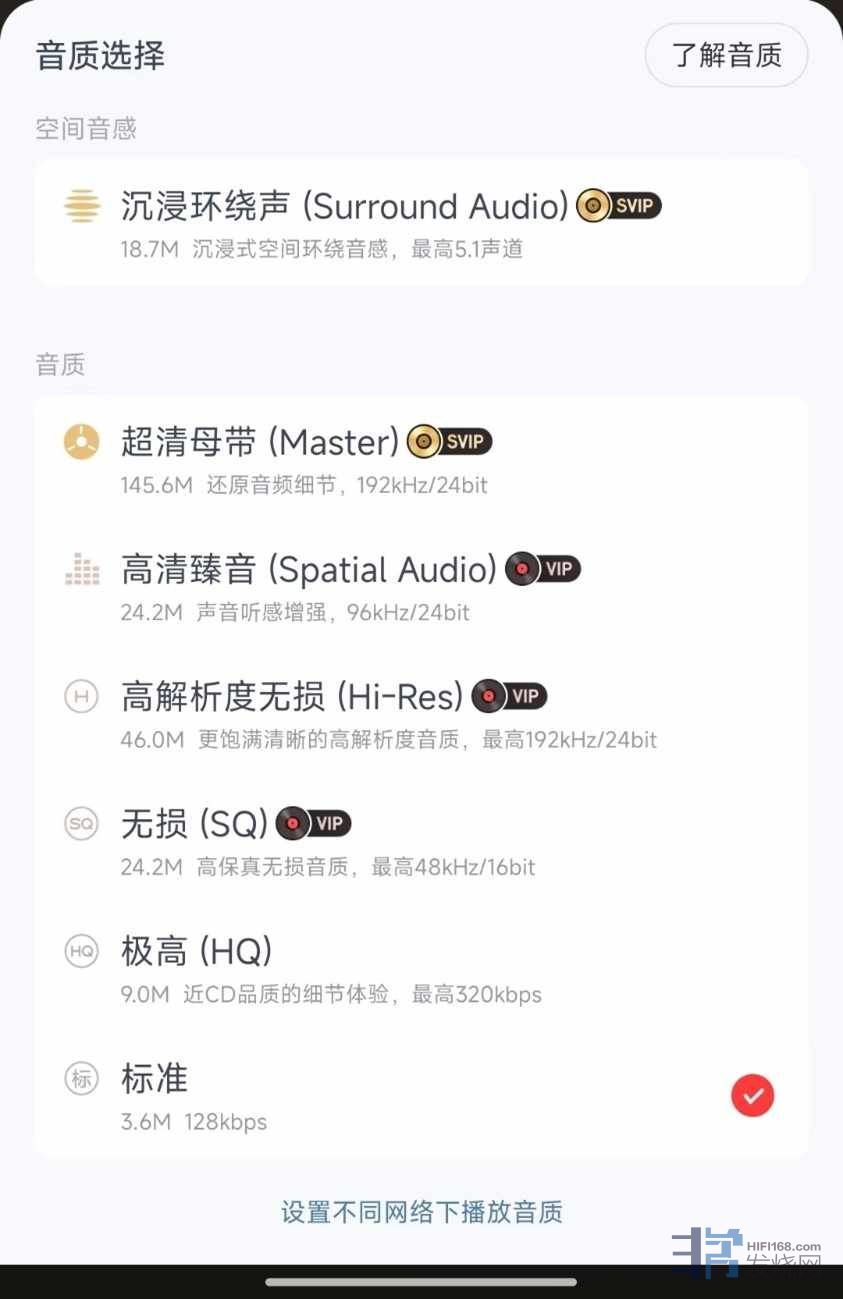Tap the 了解音质 button
843x1299 pixels.
pos(726,55)
